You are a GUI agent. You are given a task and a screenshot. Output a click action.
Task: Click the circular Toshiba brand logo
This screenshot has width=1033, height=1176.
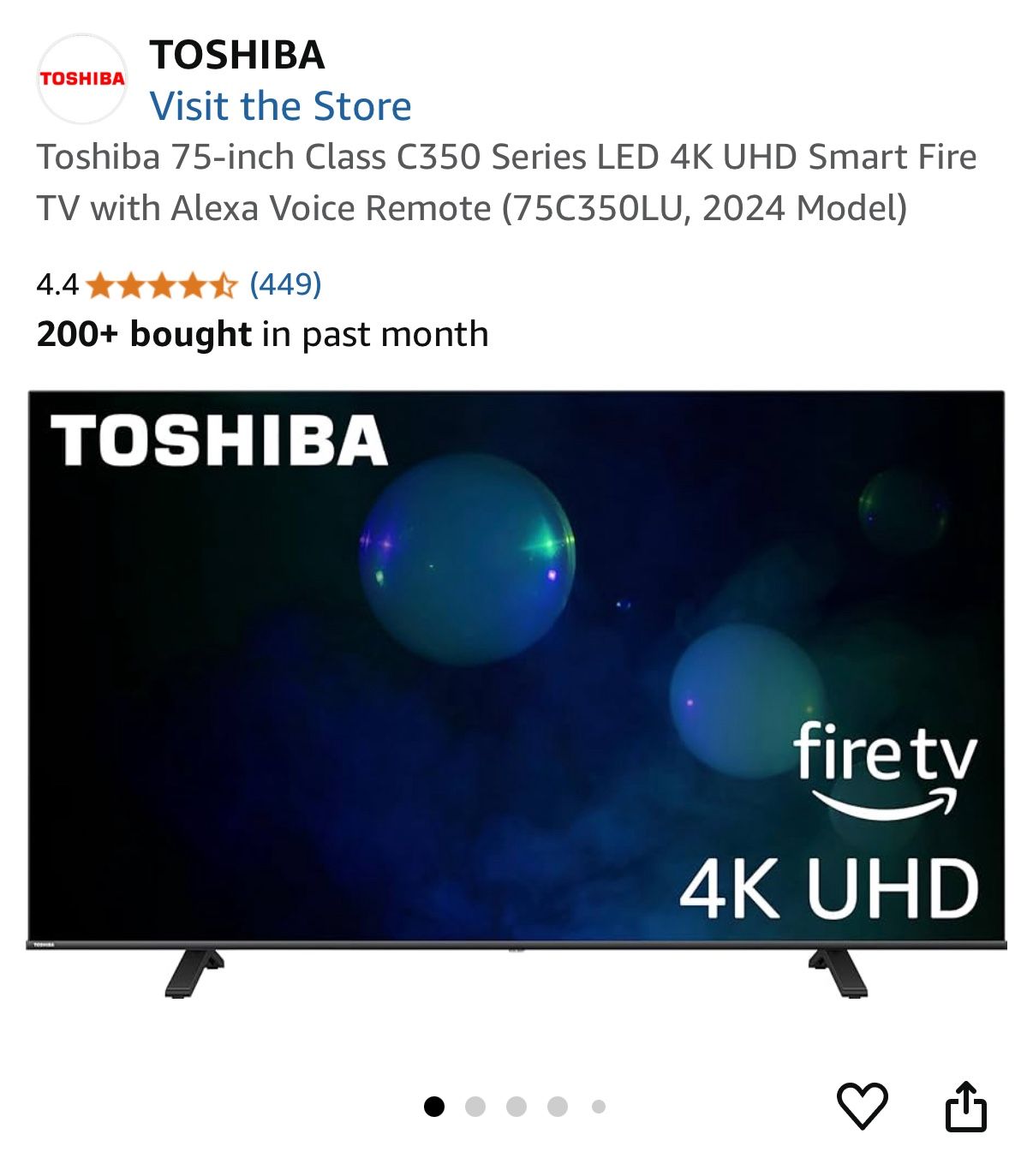click(x=81, y=79)
